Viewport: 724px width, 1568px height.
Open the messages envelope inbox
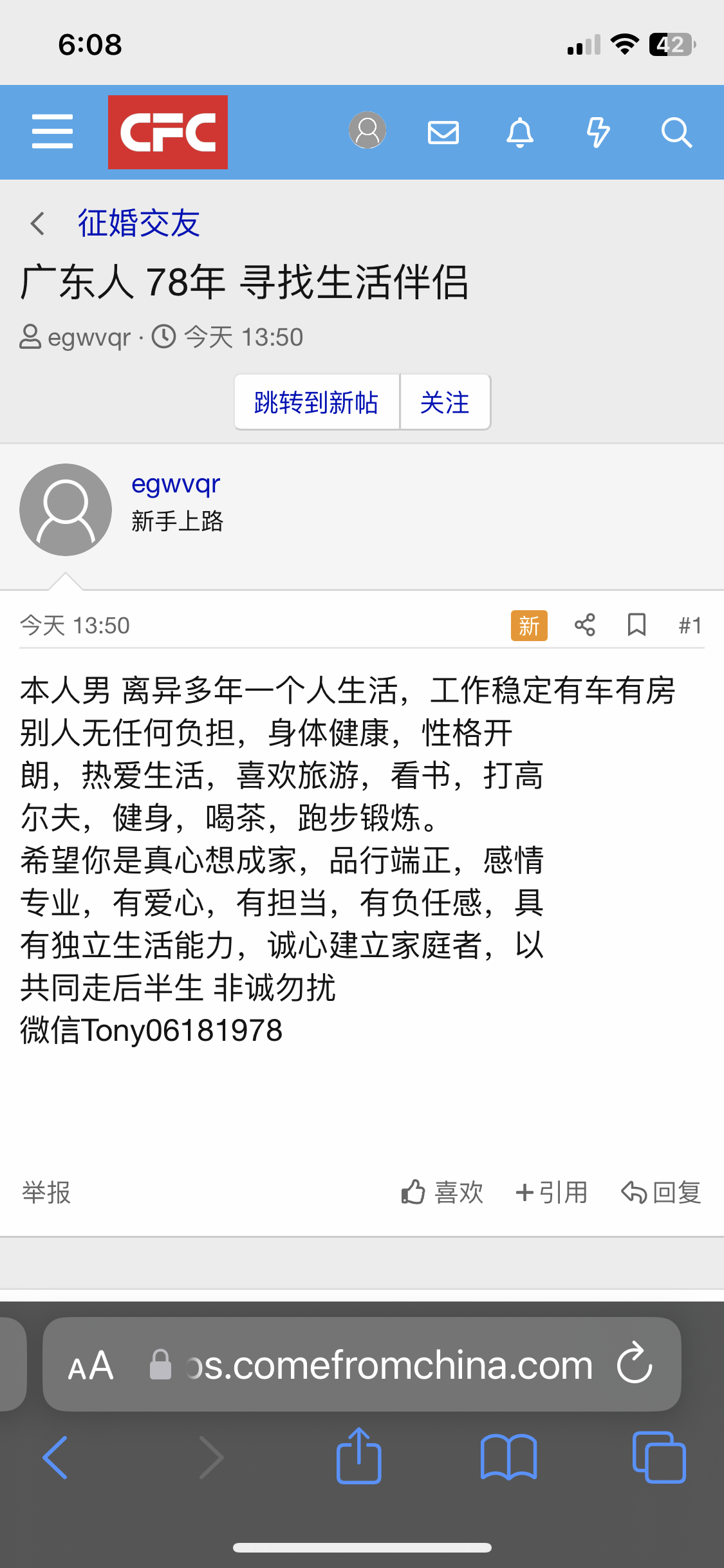443,133
